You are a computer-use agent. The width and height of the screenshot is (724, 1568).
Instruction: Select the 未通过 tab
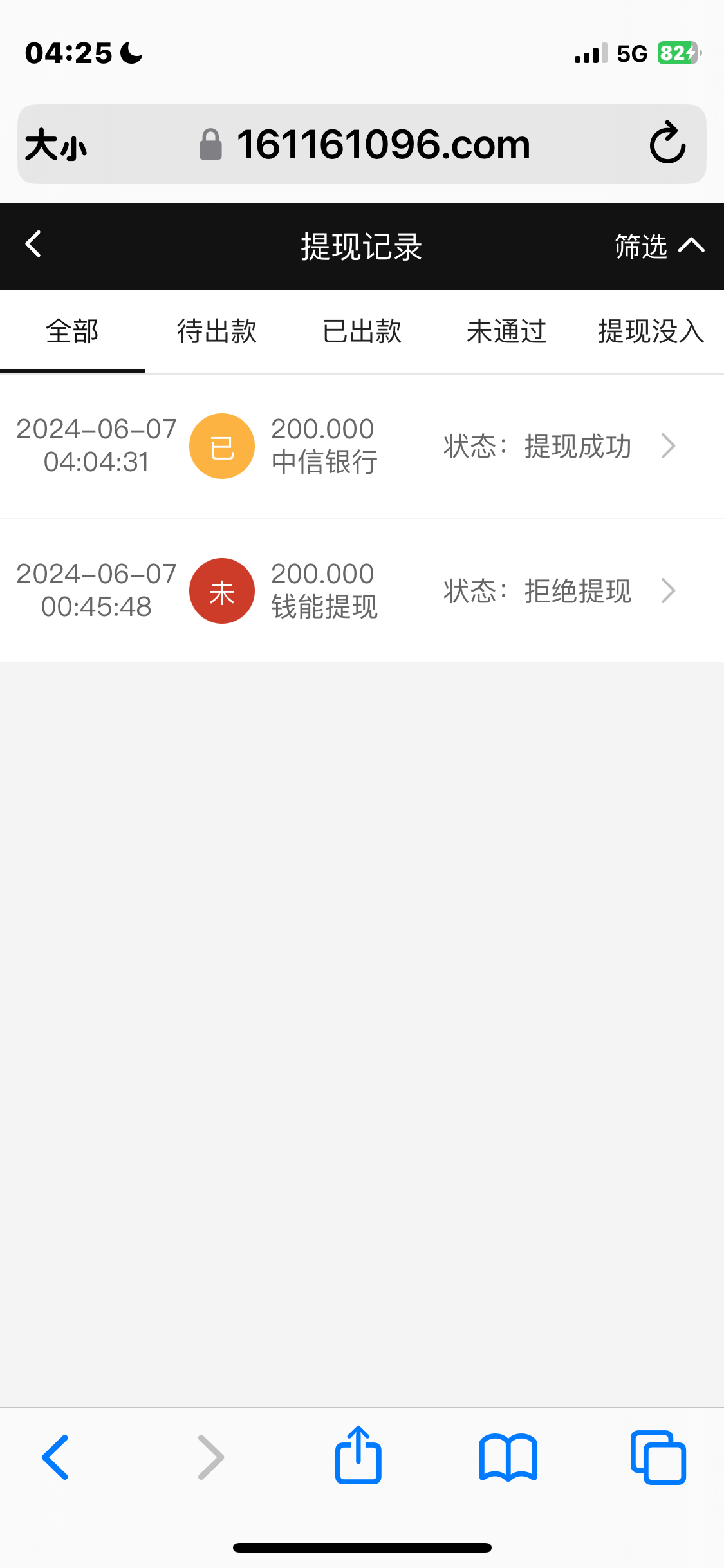coord(506,331)
